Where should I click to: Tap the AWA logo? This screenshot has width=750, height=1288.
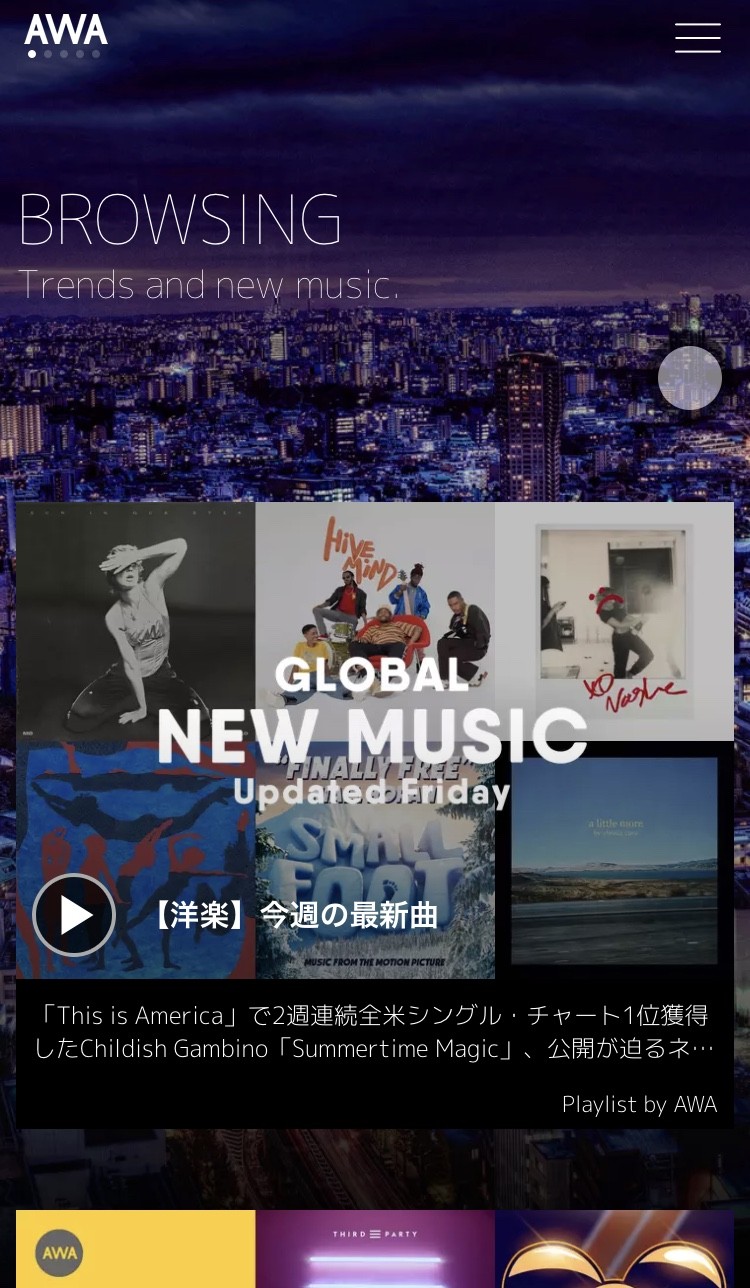66,31
